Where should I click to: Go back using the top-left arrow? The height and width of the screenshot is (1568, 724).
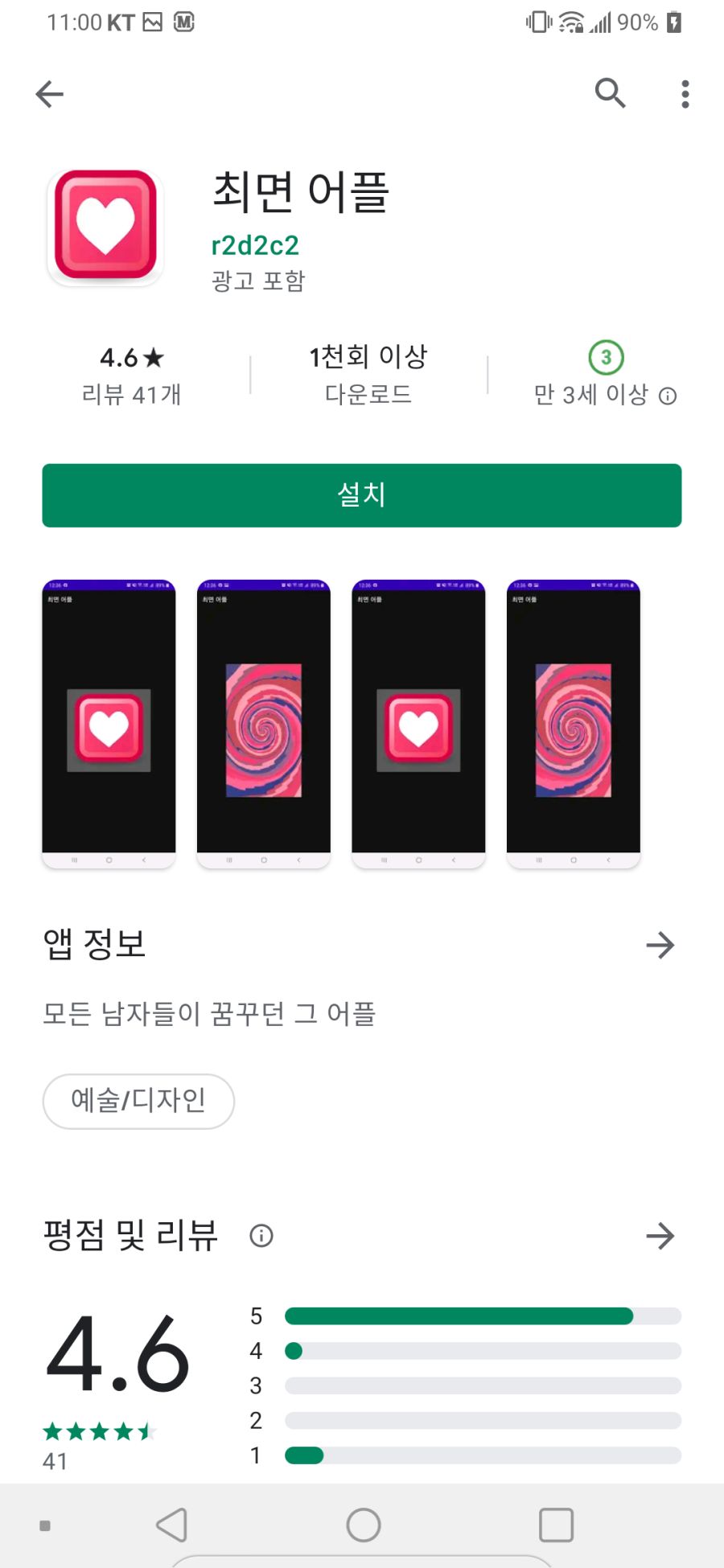(50, 94)
